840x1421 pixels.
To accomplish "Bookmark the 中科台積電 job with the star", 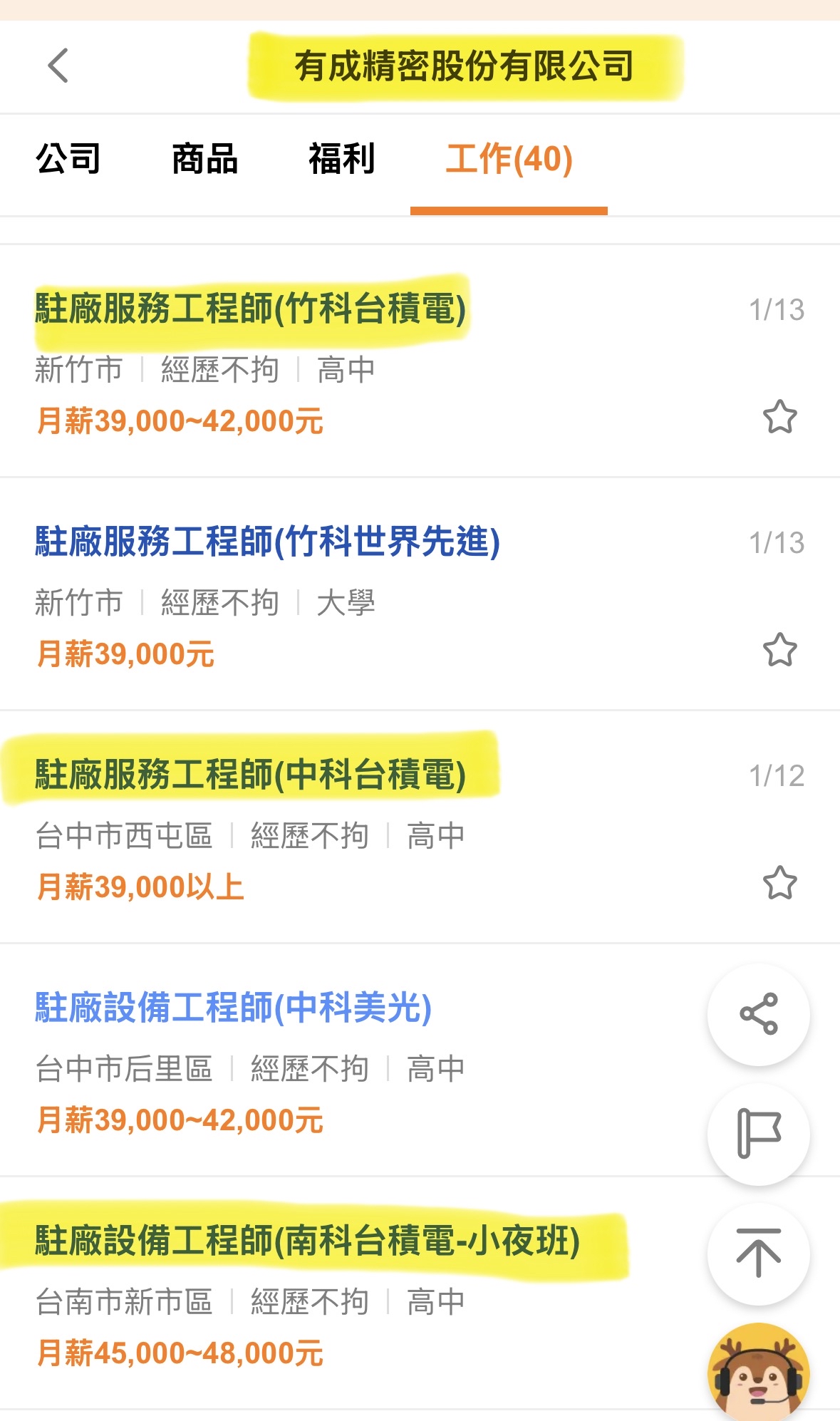I will pyautogui.click(x=779, y=883).
